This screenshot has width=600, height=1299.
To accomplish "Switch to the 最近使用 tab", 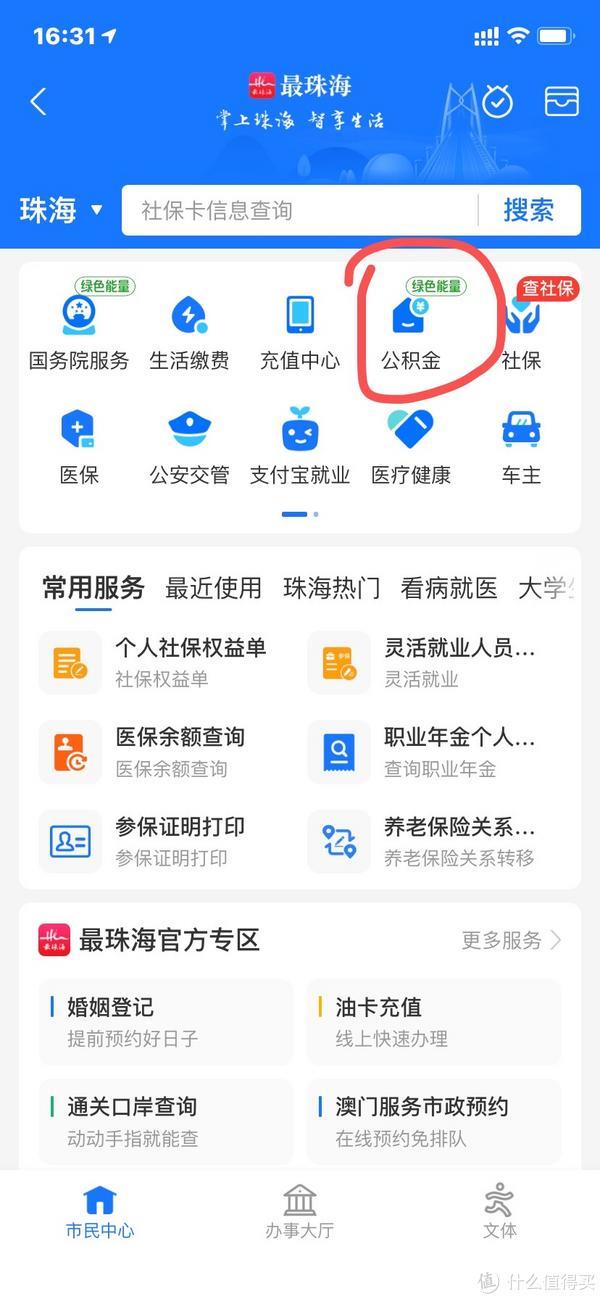I will (x=213, y=588).
